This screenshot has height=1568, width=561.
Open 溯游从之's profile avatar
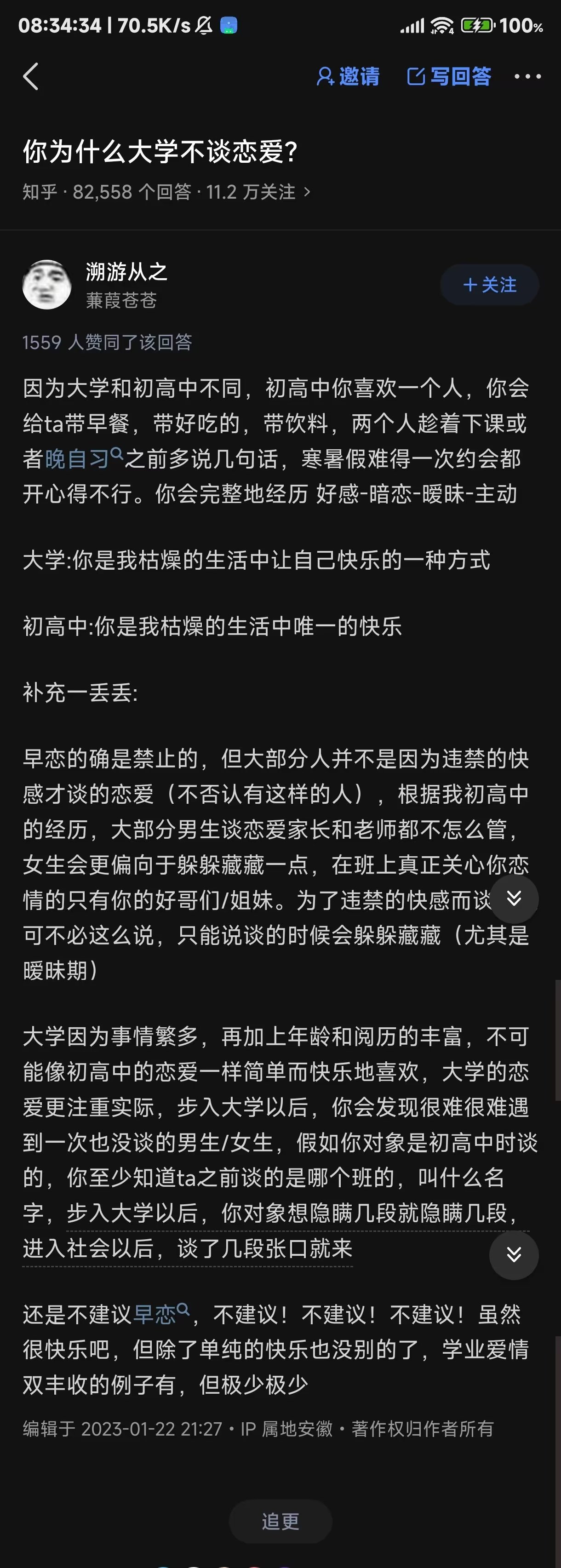(47, 285)
